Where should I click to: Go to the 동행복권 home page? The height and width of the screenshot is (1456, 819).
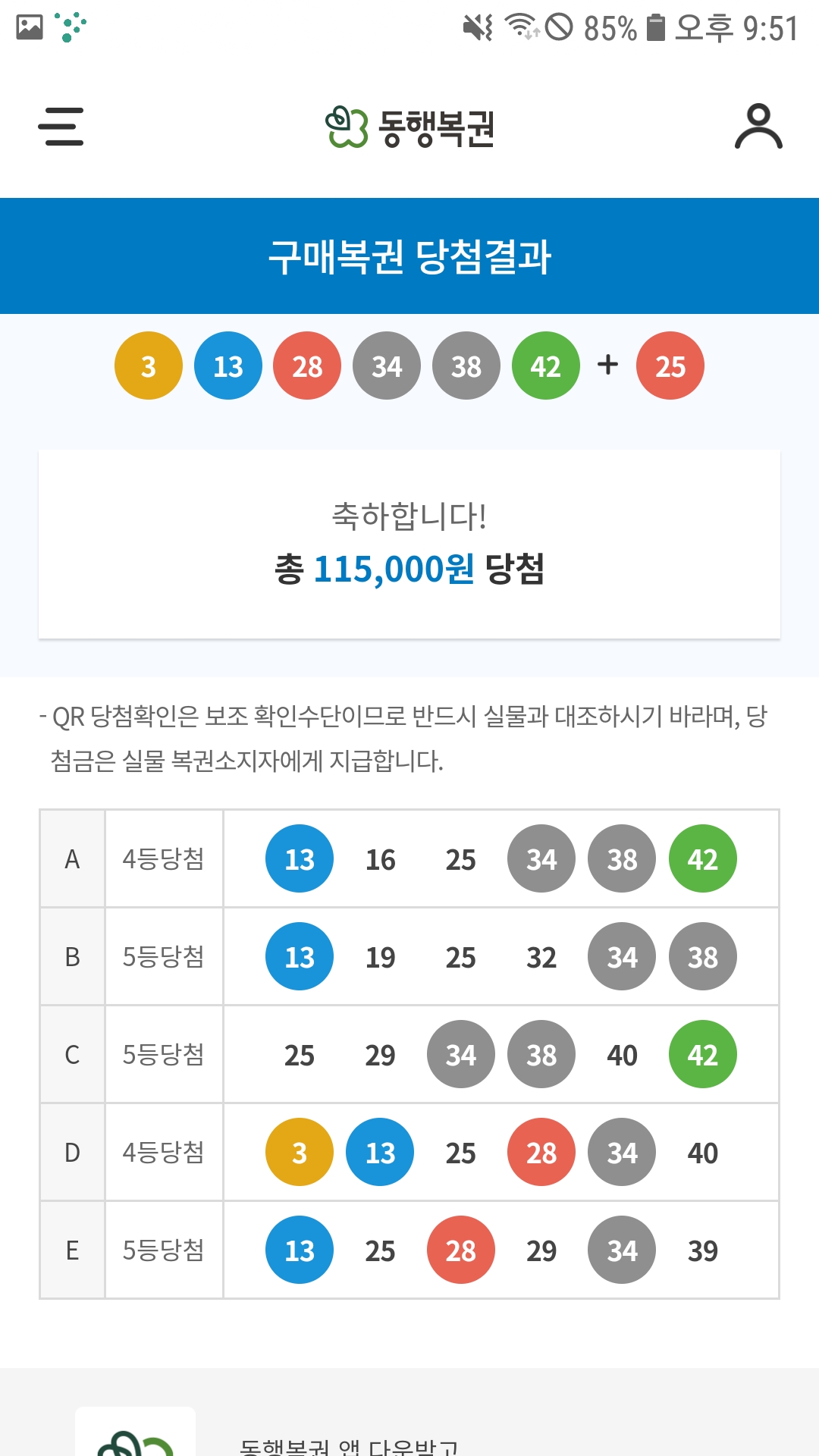410,127
